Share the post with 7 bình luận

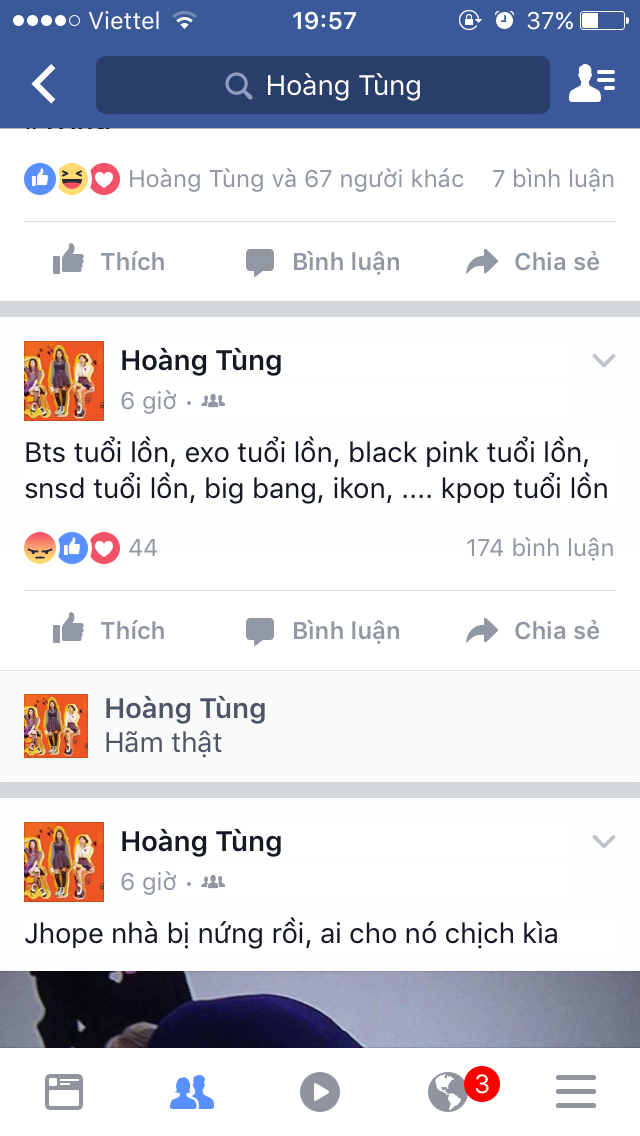pos(534,262)
